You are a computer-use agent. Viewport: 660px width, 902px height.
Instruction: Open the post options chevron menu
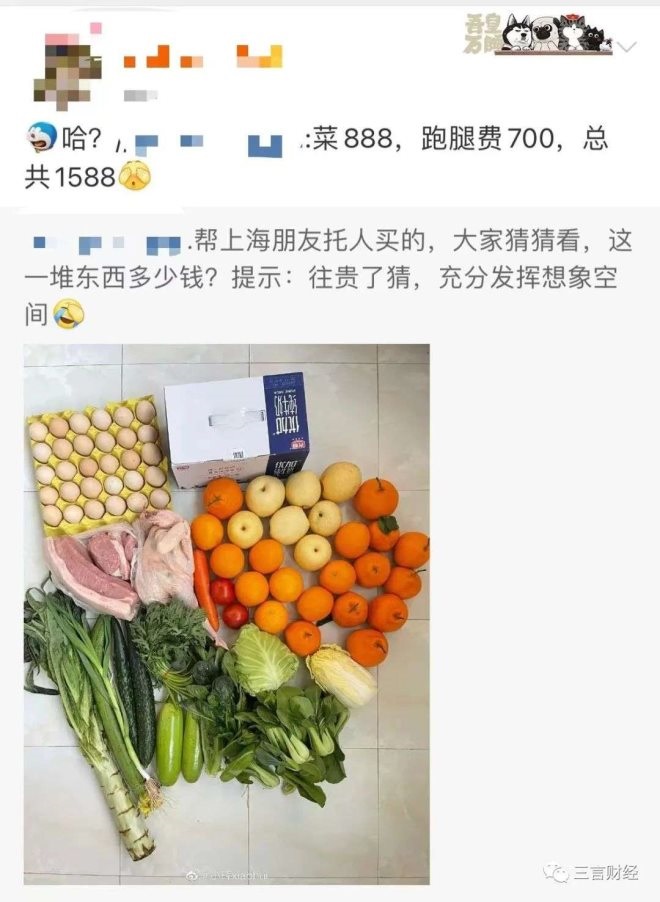(627, 46)
